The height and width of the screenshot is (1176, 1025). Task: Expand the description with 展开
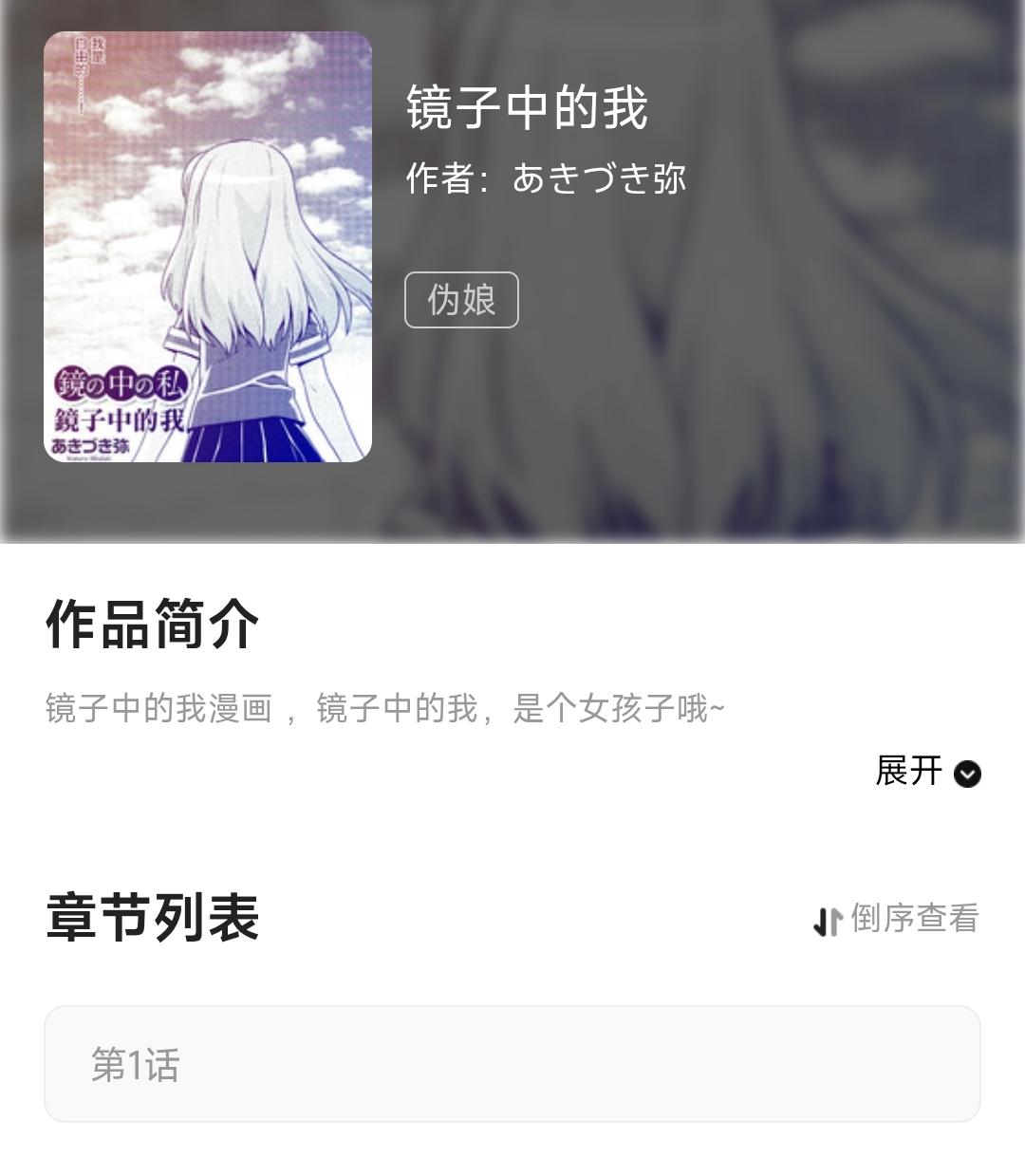(x=926, y=772)
